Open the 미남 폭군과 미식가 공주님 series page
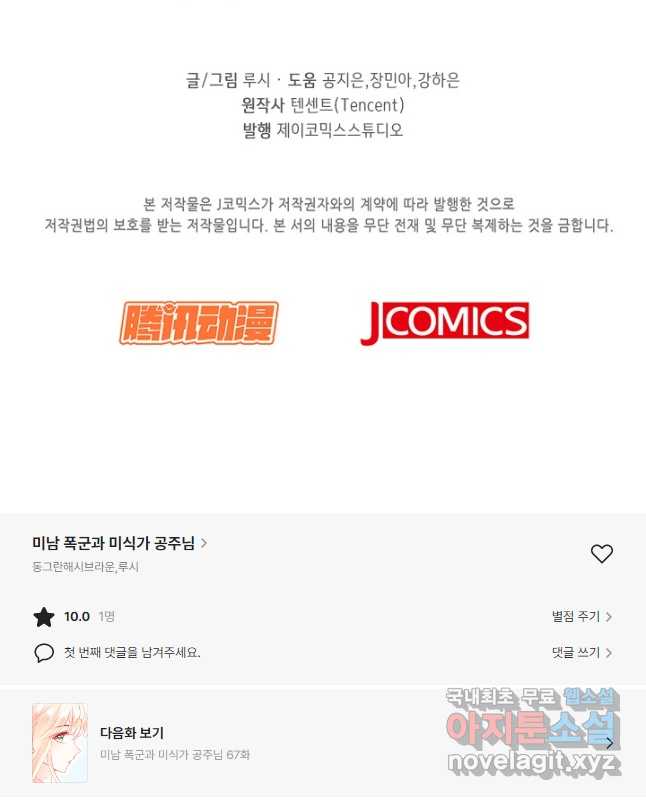The width and height of the screenshot is (646, 800). pos(119,544)
